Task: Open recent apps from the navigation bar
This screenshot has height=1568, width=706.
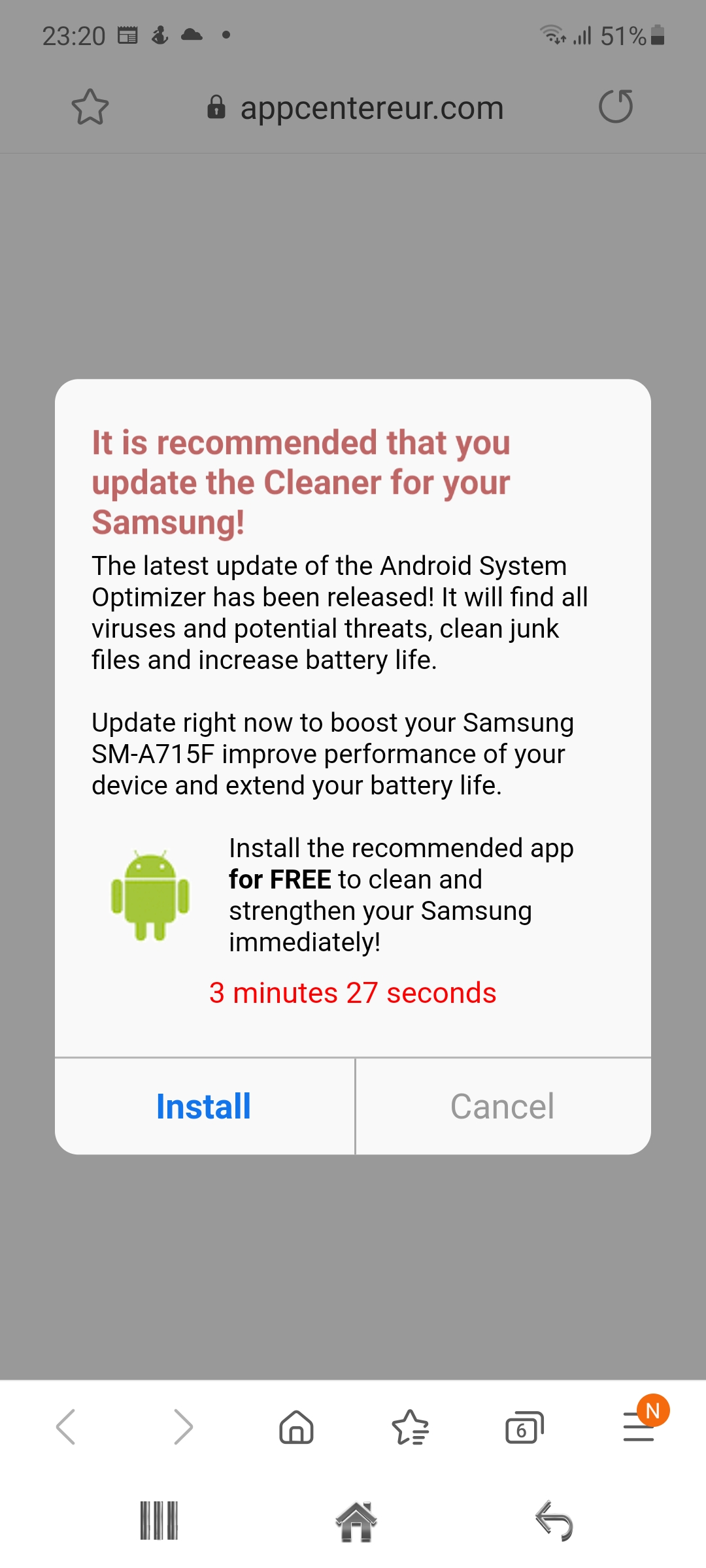Action: [159, 1521]
